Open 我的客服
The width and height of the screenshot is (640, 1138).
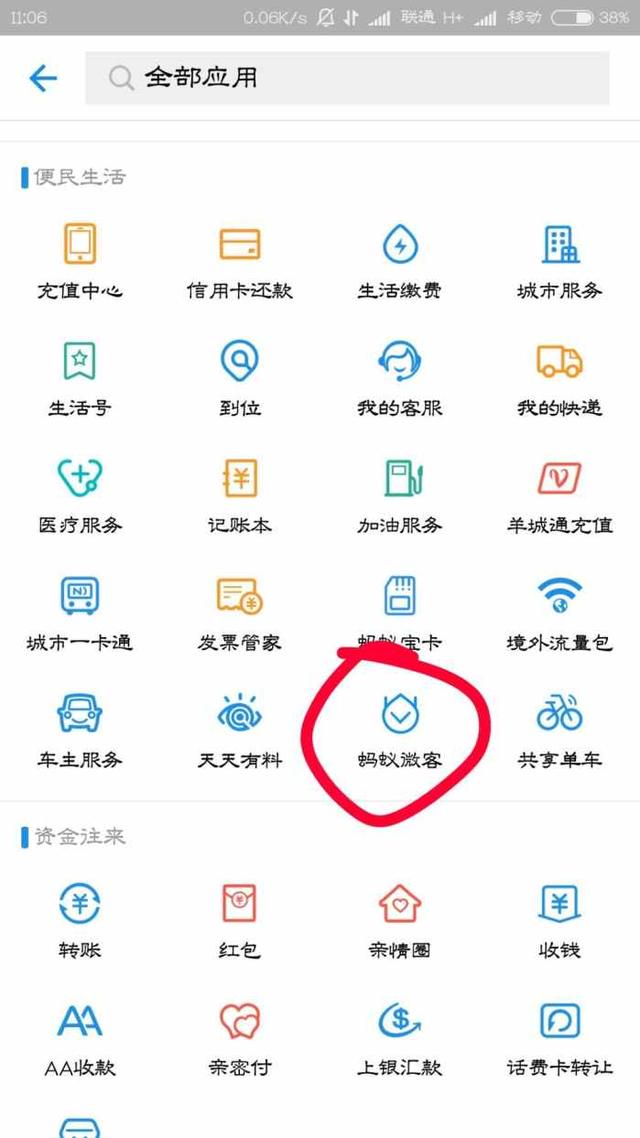point(400,378)
